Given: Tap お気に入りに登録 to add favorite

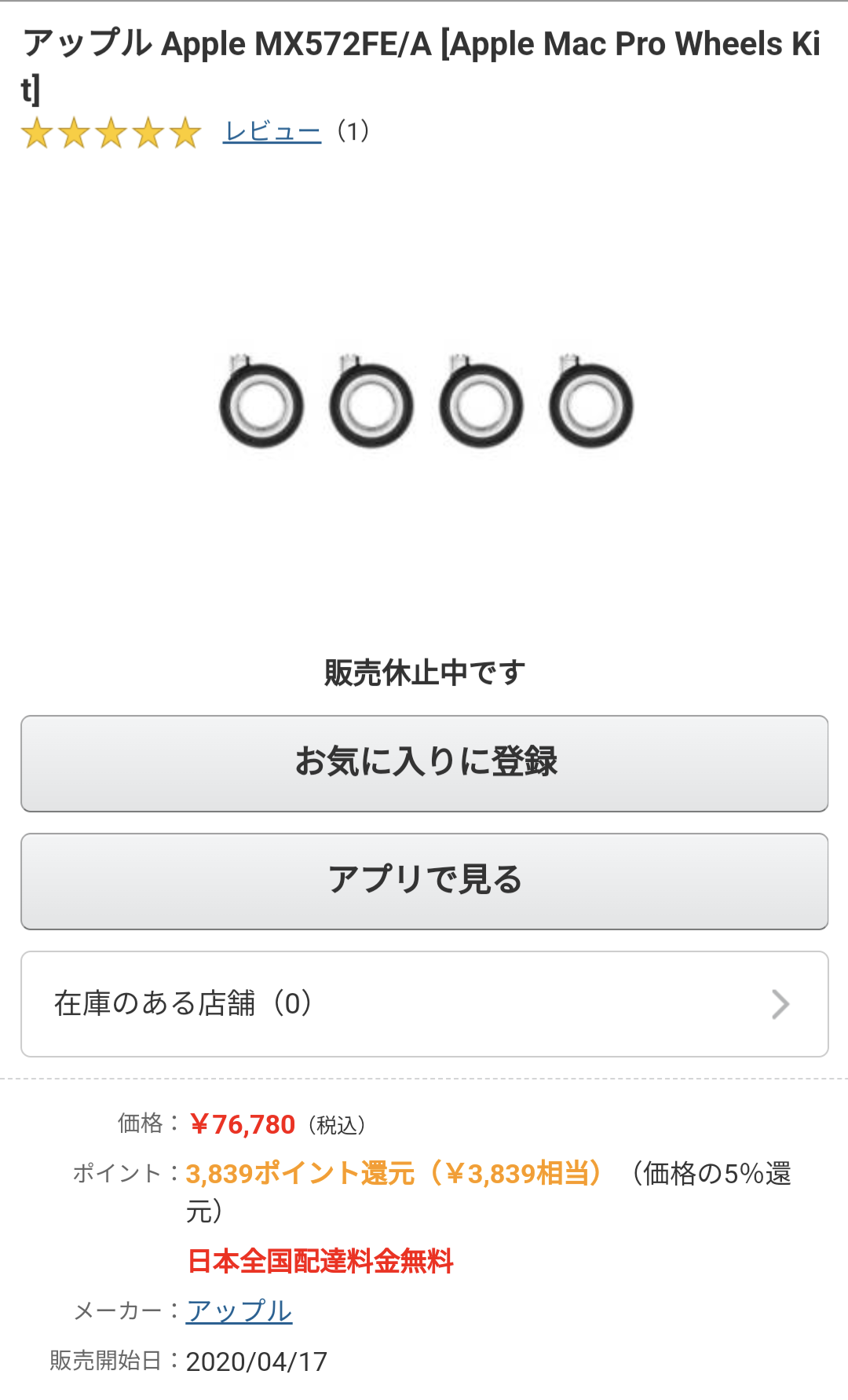Looking at the screenshot, I should (x=425, y=763).
